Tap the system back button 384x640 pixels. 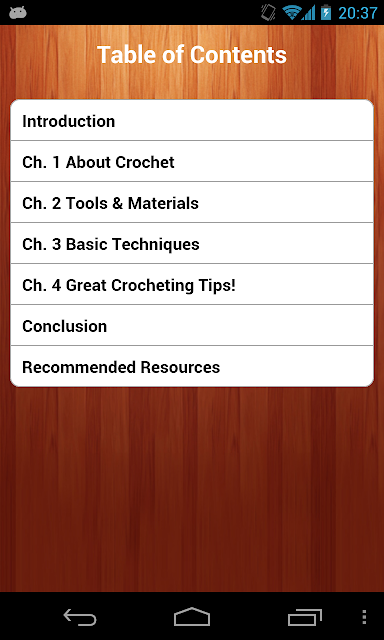(x=80, y=617)
